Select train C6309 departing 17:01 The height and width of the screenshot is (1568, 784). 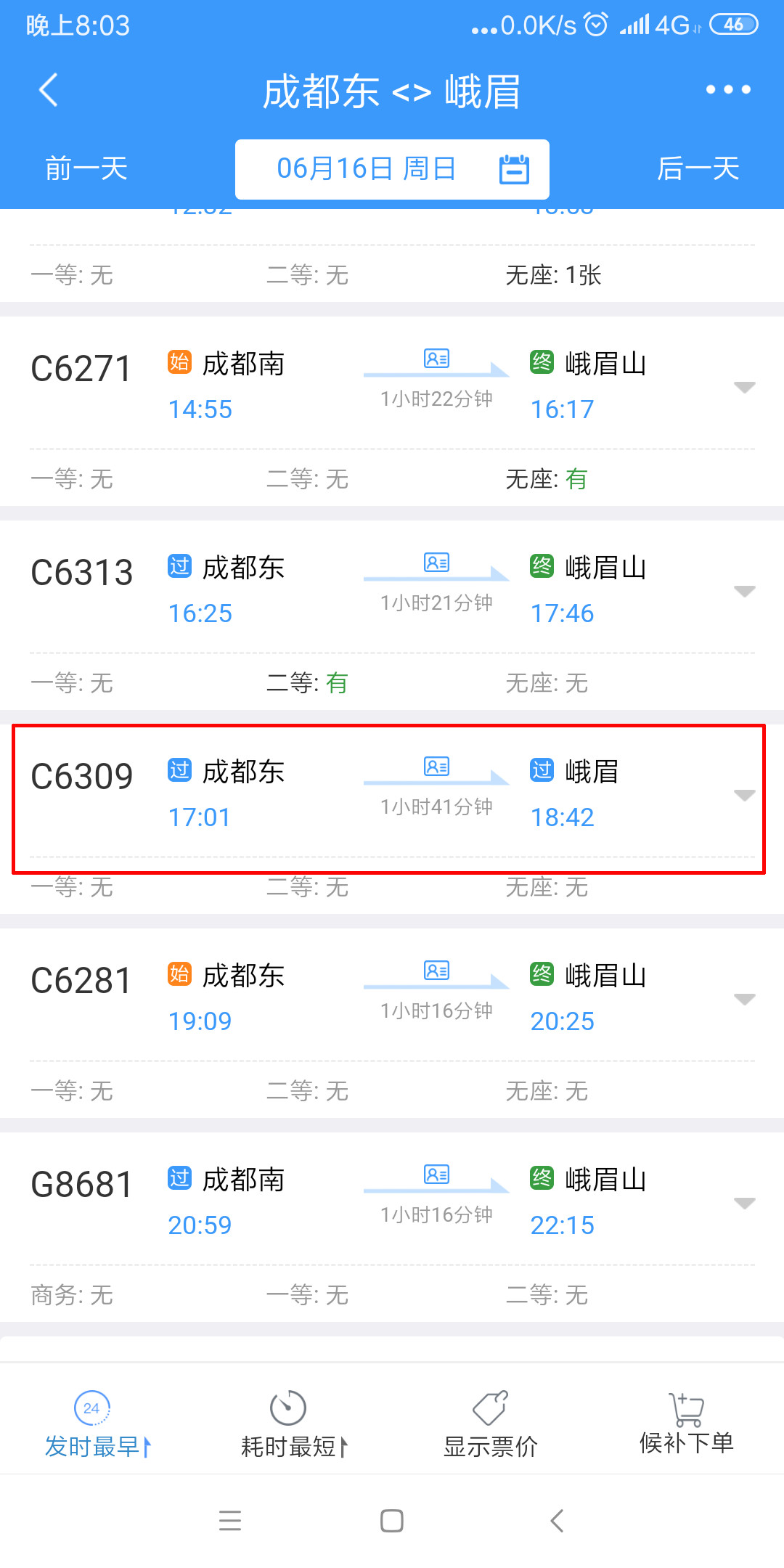point(392,819)
